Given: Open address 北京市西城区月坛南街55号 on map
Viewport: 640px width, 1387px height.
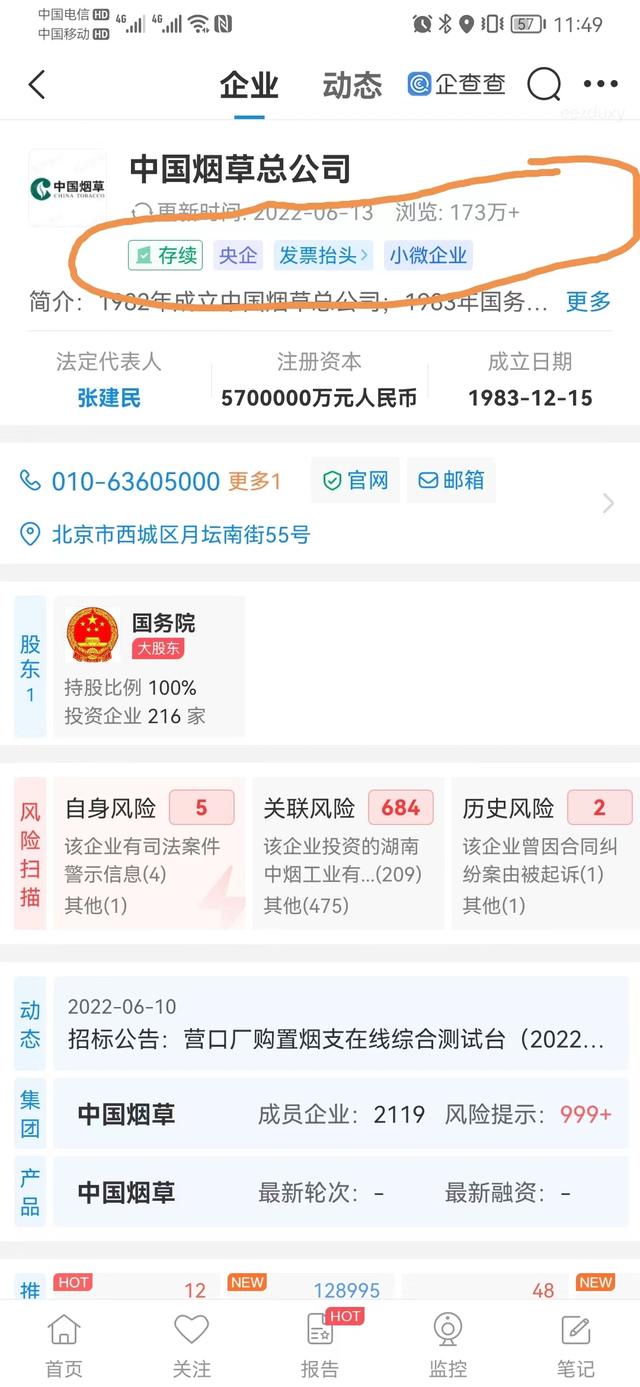Looking at the screenshot, I should point(181,535).
